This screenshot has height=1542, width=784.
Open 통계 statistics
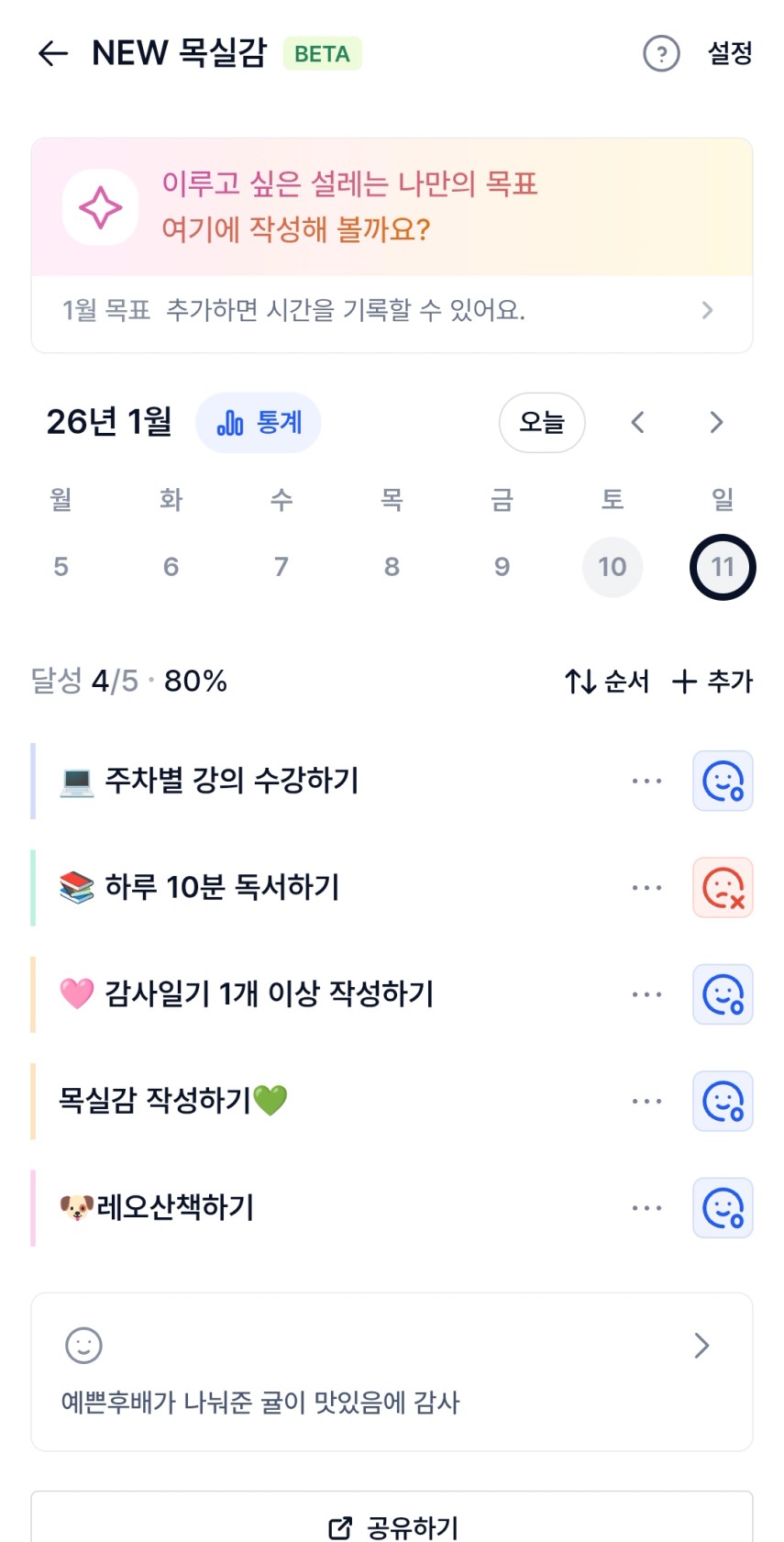(x=259, y=423)
